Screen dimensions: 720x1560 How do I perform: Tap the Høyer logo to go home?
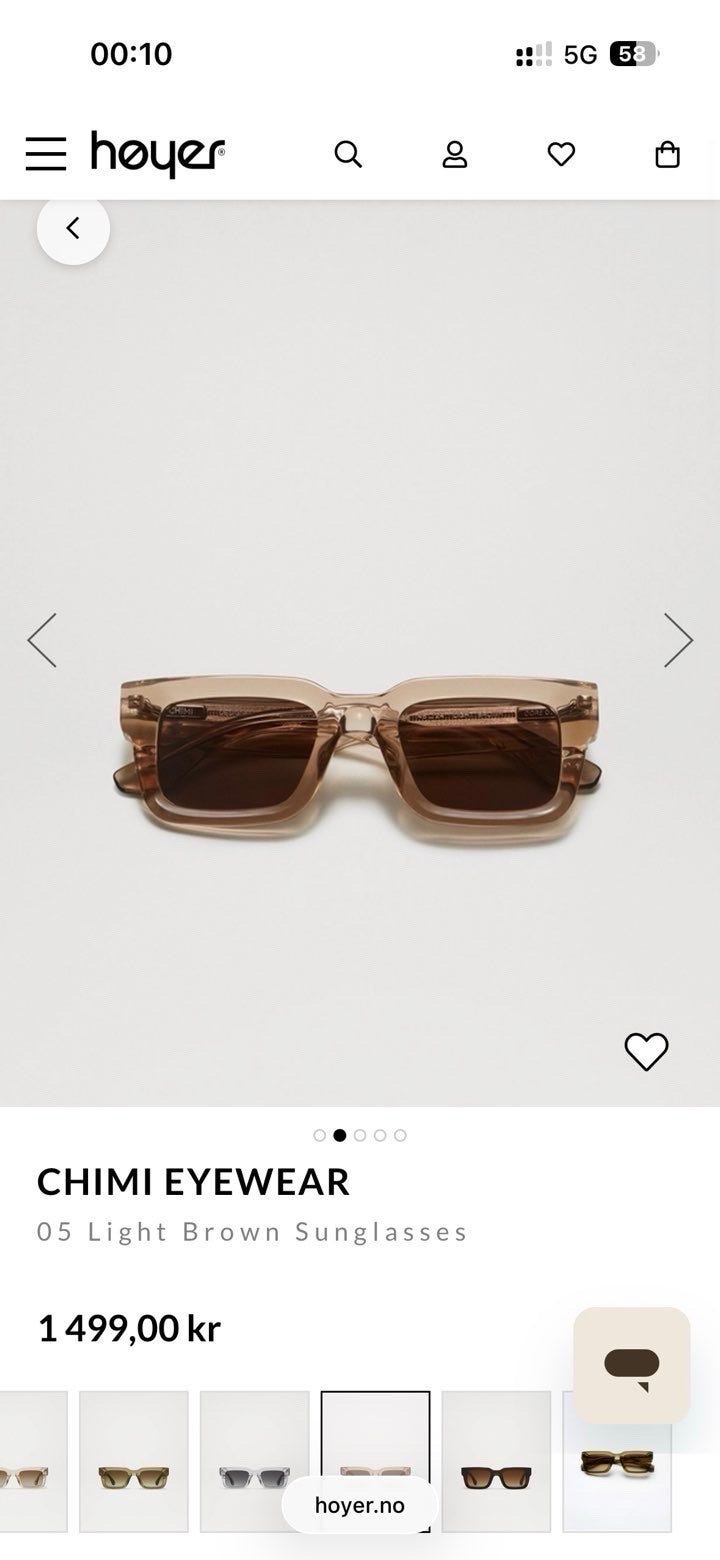[158, 154]
